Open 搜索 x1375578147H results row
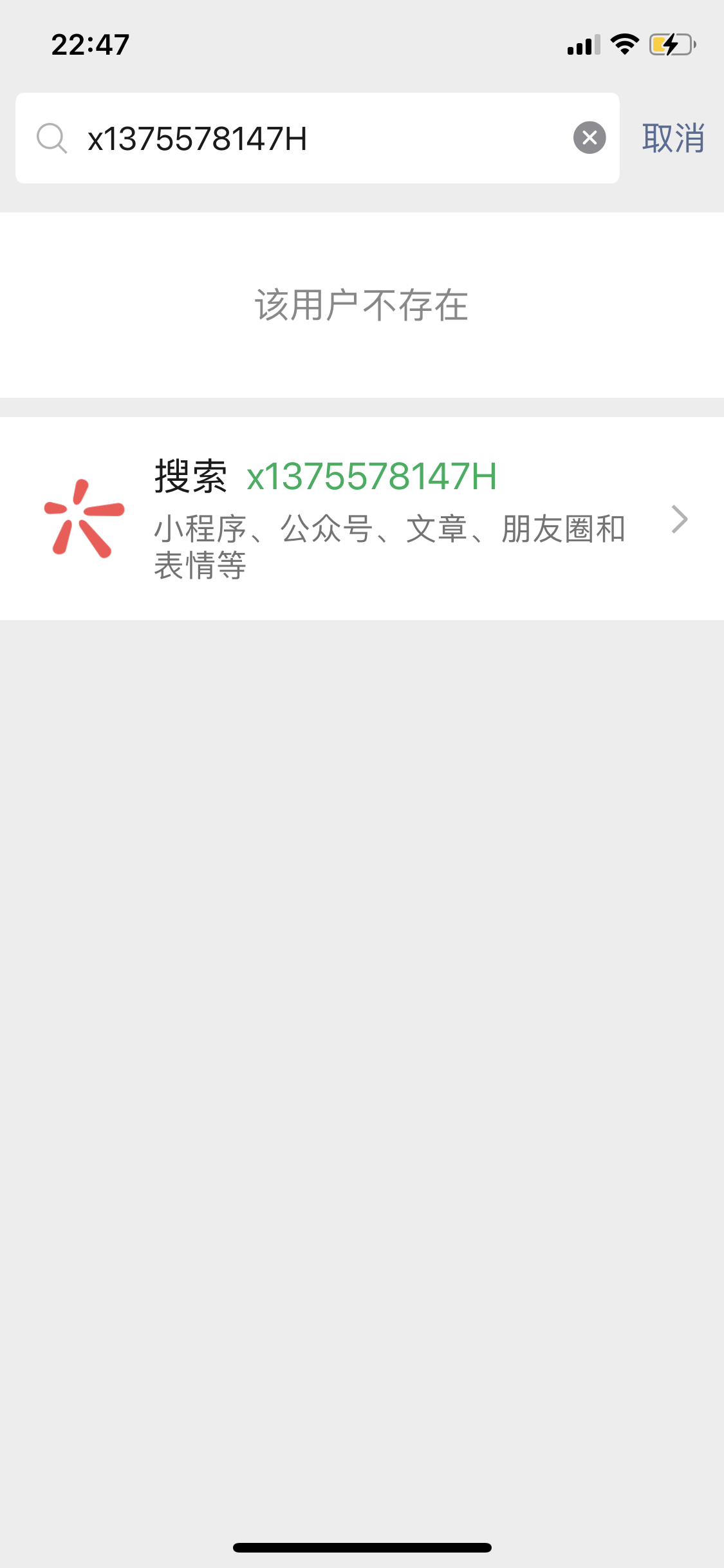The width and height of the screenshot is (724, 1568). click(x=362, y=519)
